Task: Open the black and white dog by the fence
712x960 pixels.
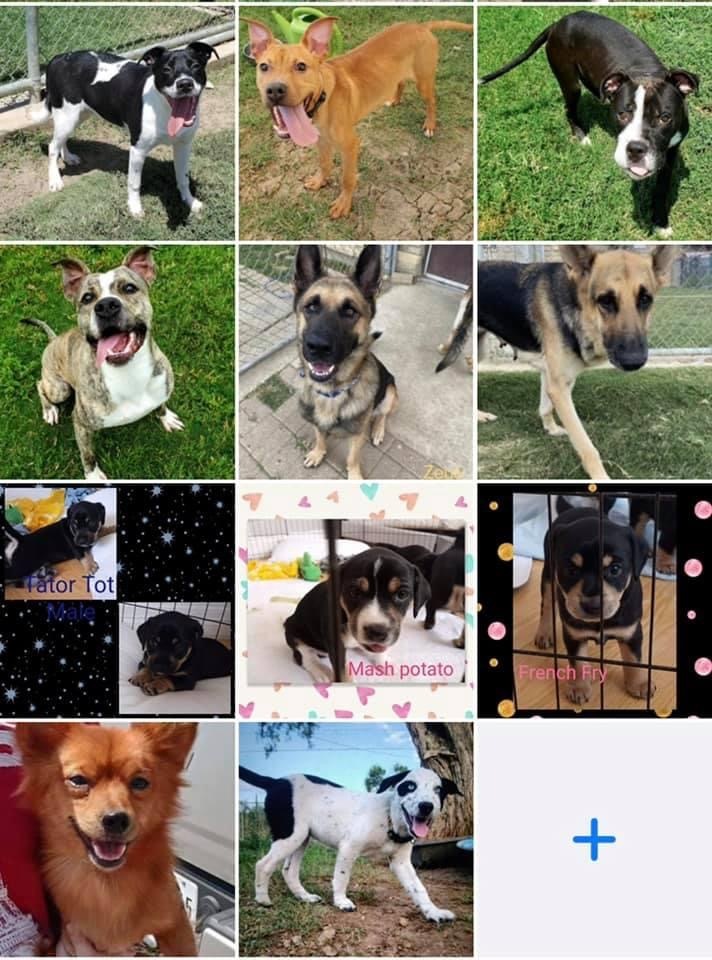Action: [x=118, y=122]
